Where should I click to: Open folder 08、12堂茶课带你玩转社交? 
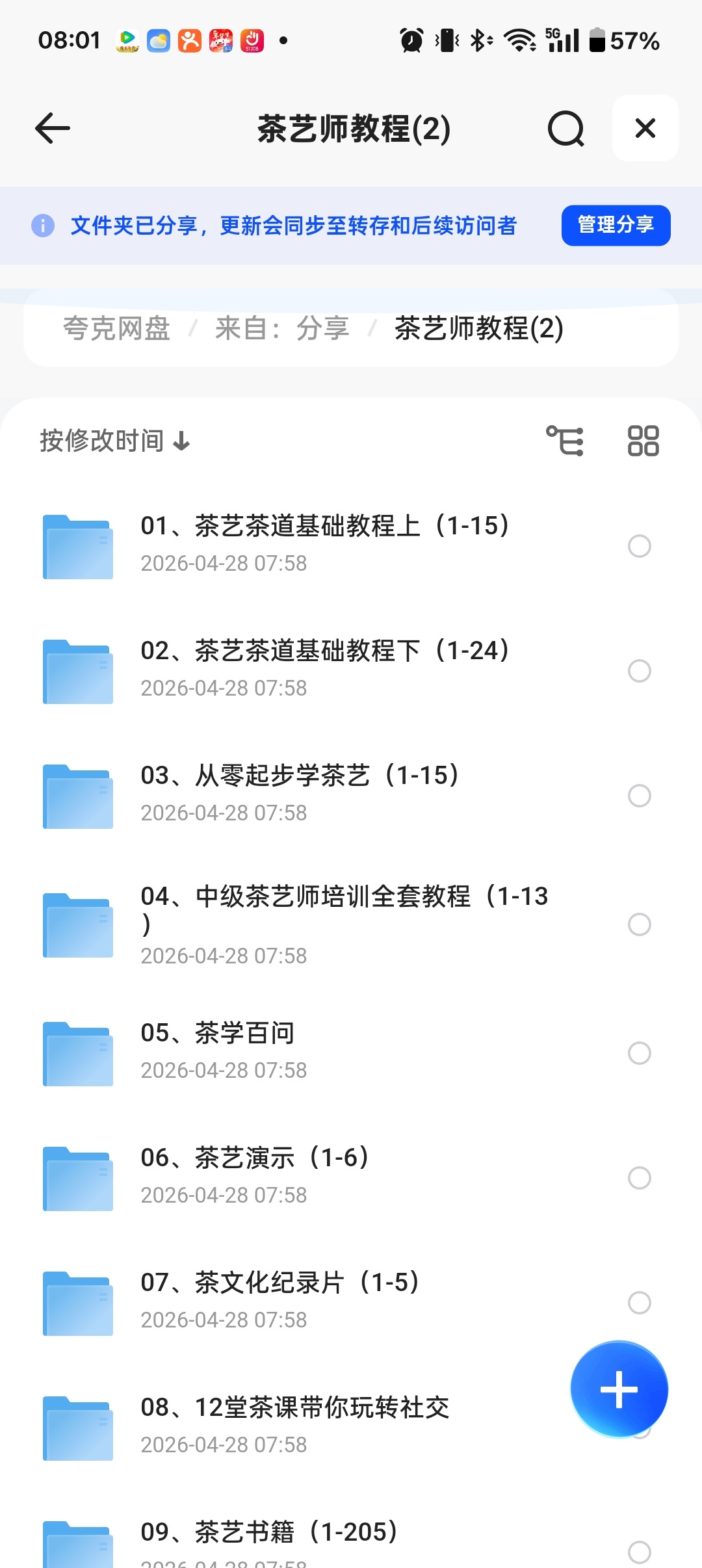296,1408
